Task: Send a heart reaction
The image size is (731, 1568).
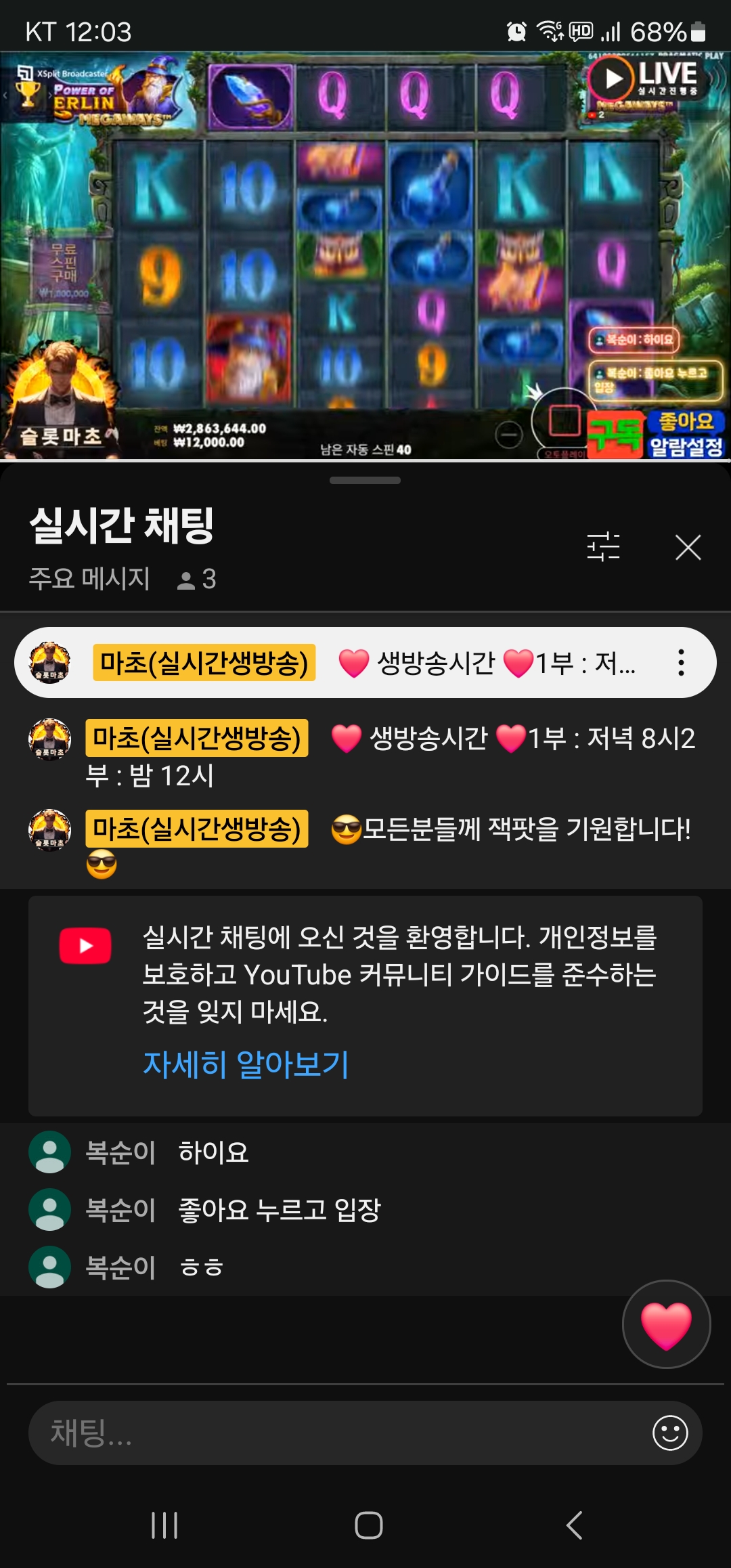Action: pos(666,1324)
